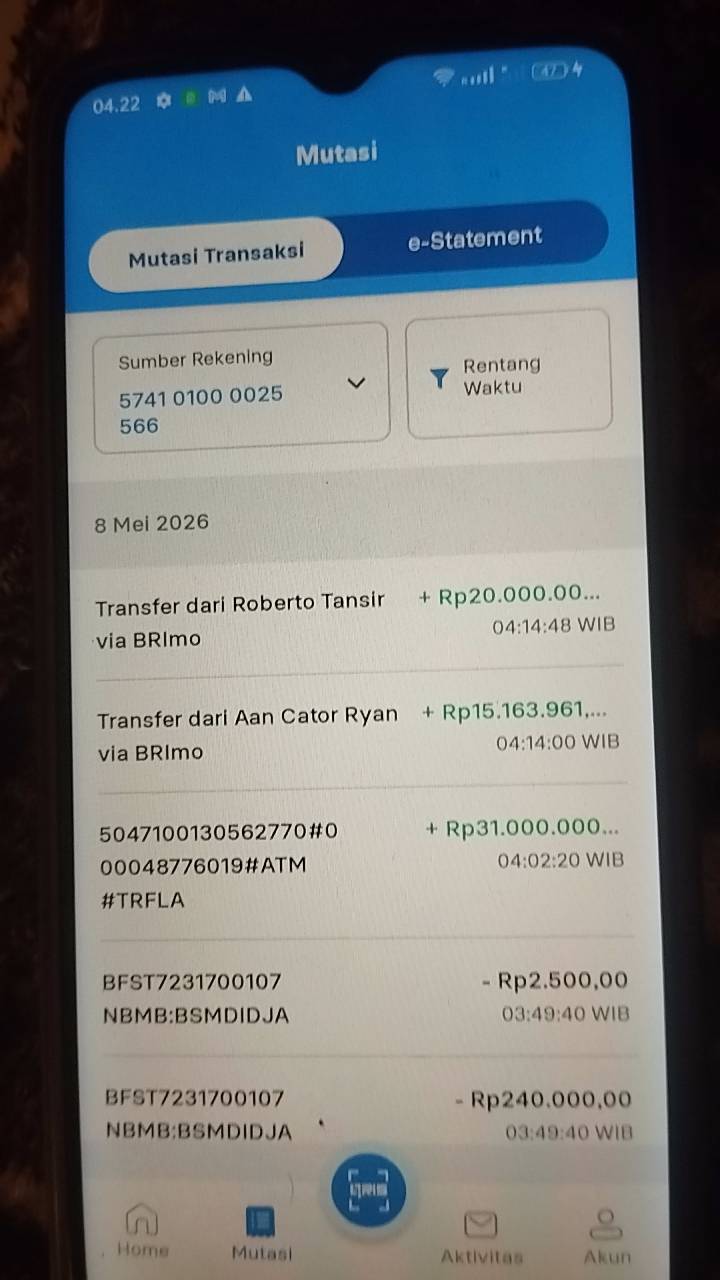Open the Akun tab

pos(606,1238)
